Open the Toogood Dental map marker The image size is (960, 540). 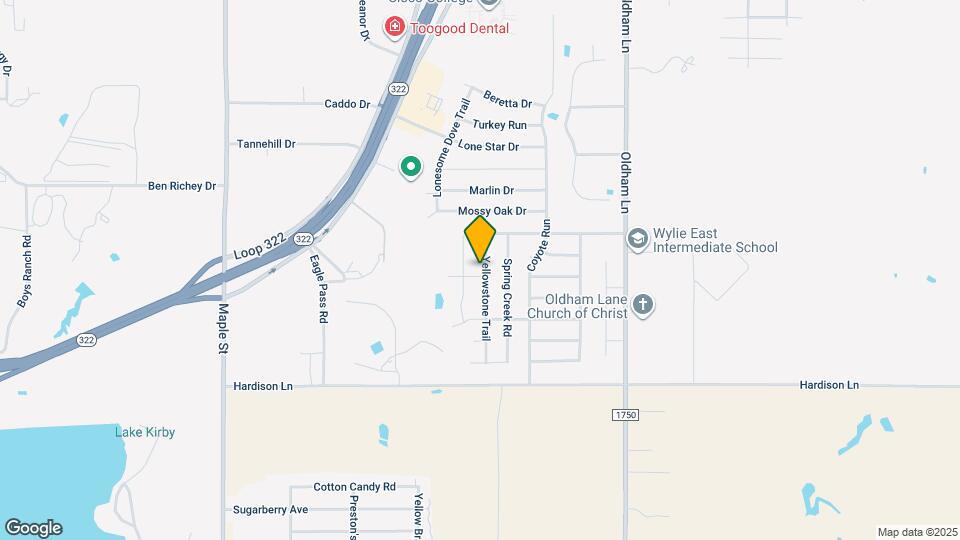pyautogui.click(x=396, y=27)
